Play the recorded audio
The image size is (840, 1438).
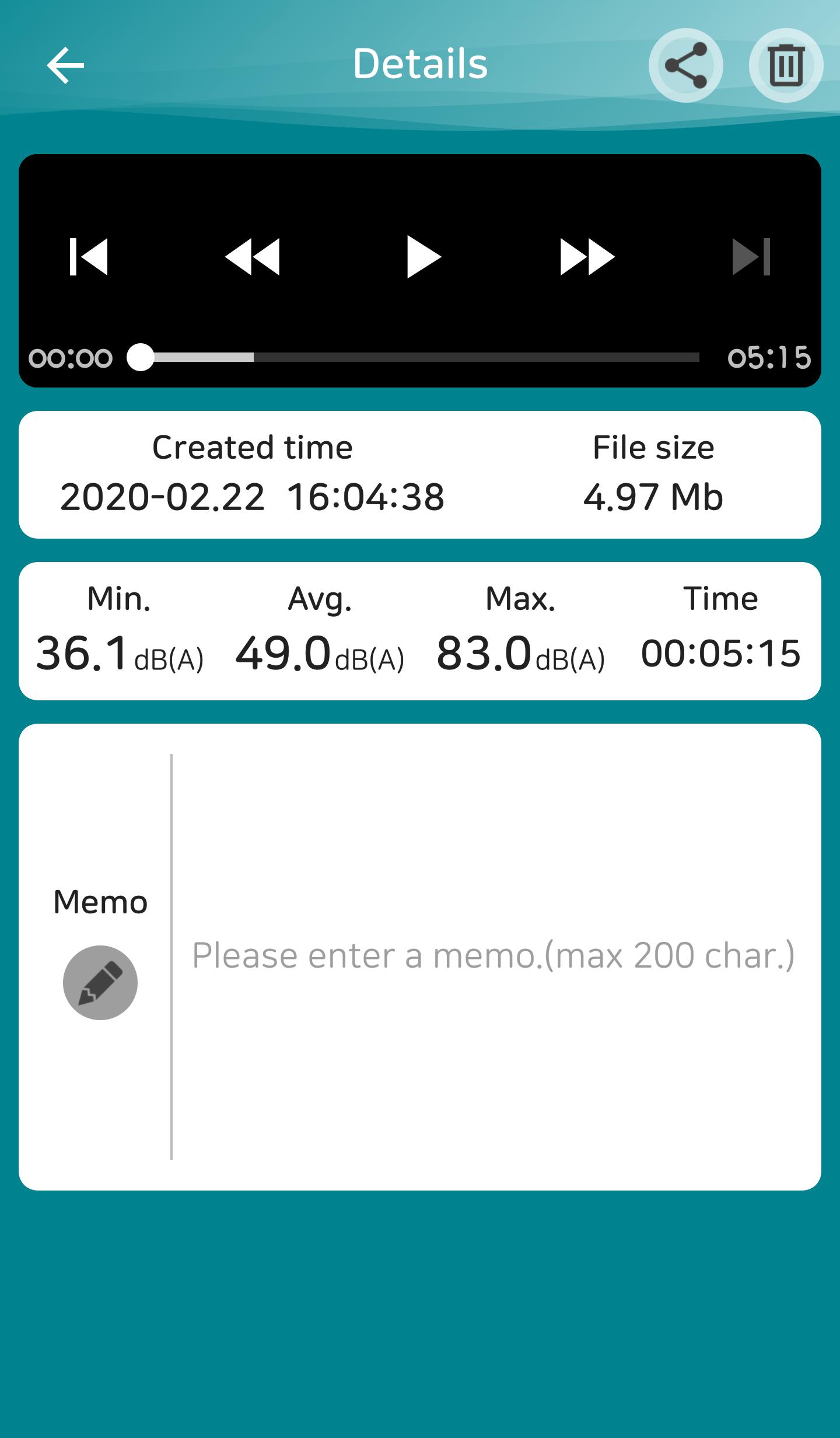pos(423,256)
